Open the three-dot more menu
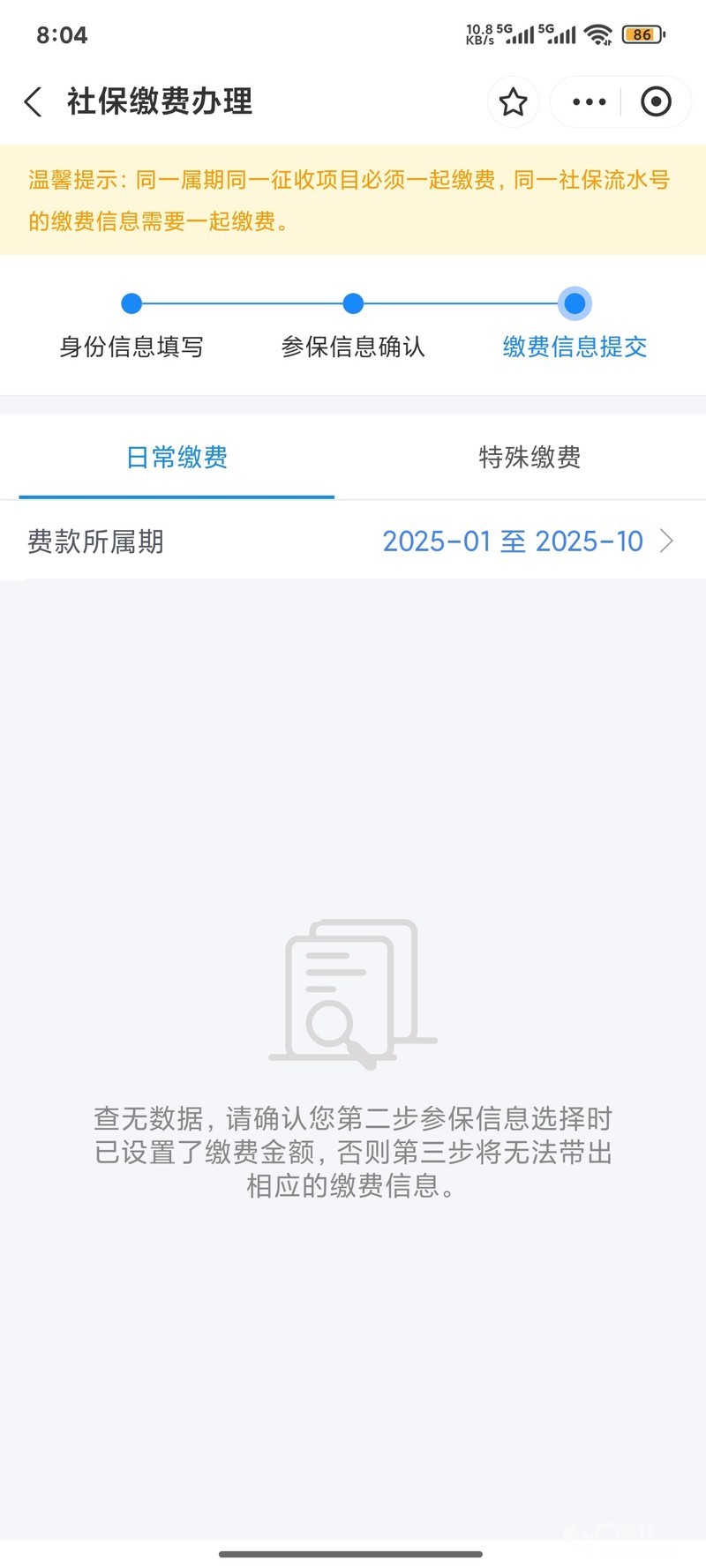Viewport: 706px width, 1568px height. coord(589,102)
